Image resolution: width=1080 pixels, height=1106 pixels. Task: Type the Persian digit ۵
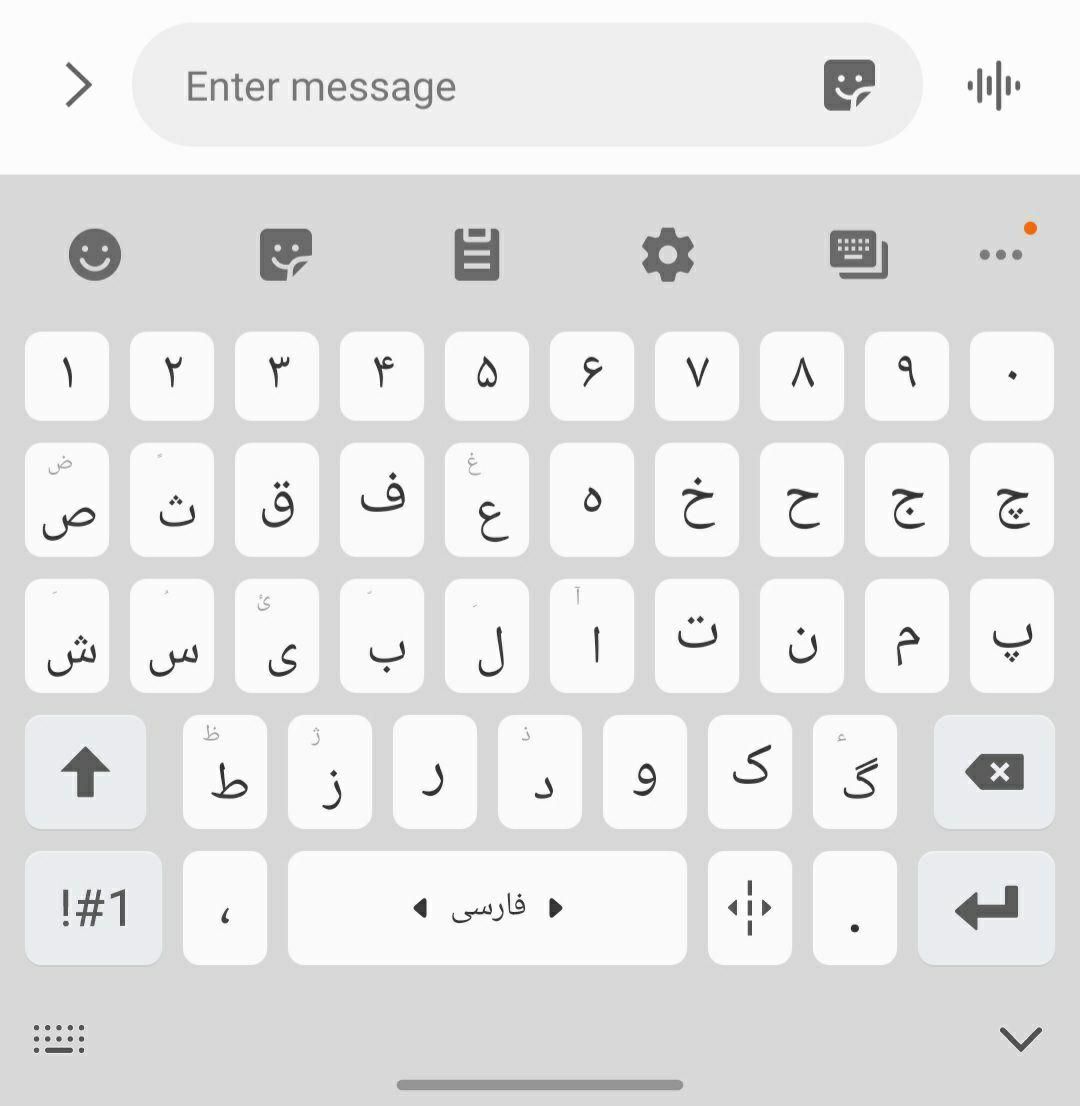[x=487, y=375]
